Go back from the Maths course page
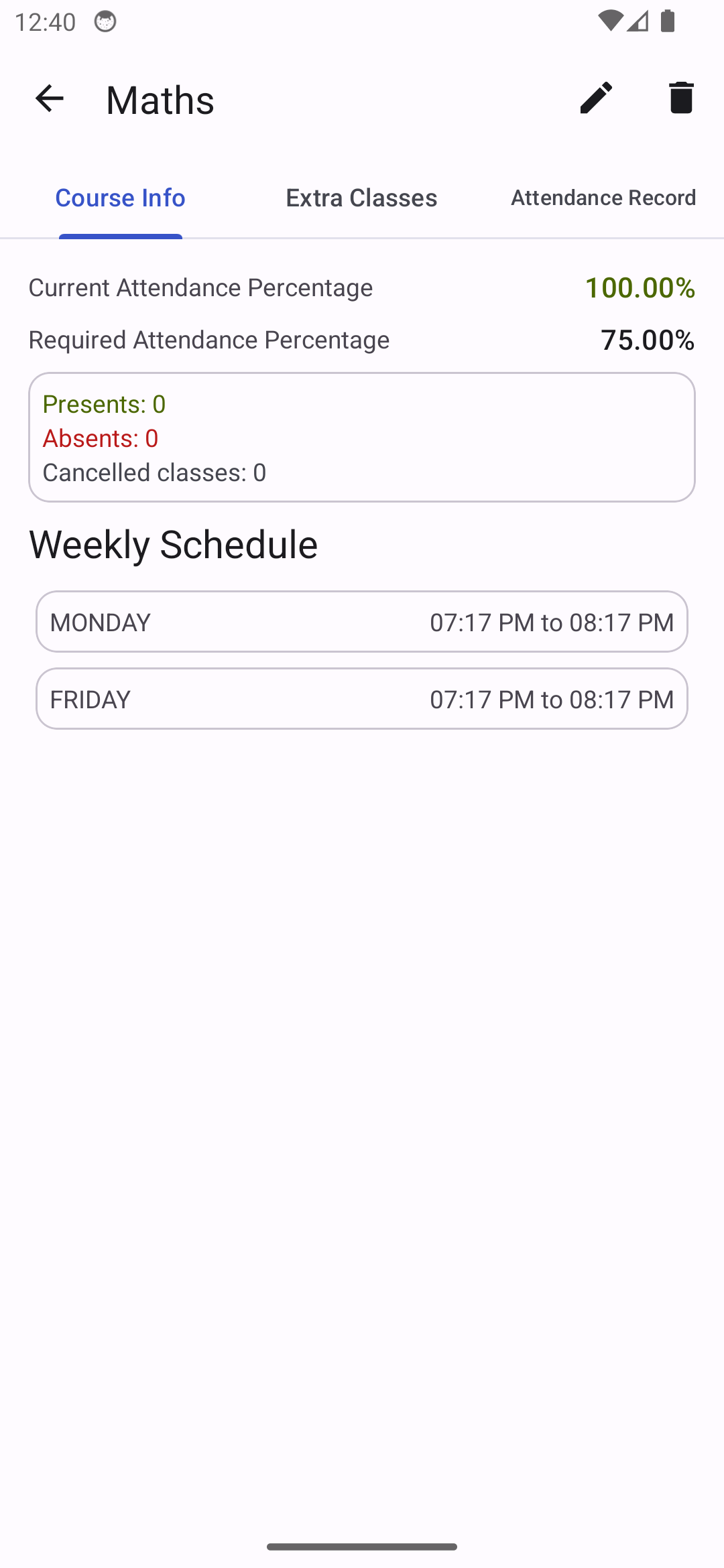The image size is (724, 1568). (x=49, y=99)
